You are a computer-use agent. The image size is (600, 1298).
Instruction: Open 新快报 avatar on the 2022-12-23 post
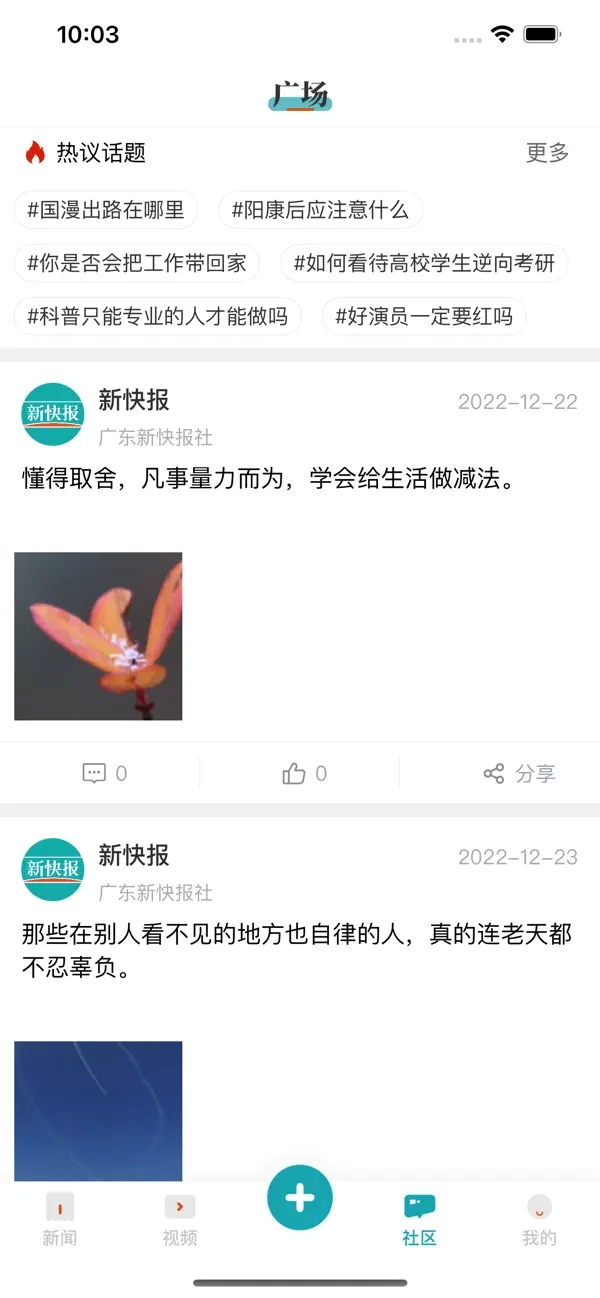(53, 869)
